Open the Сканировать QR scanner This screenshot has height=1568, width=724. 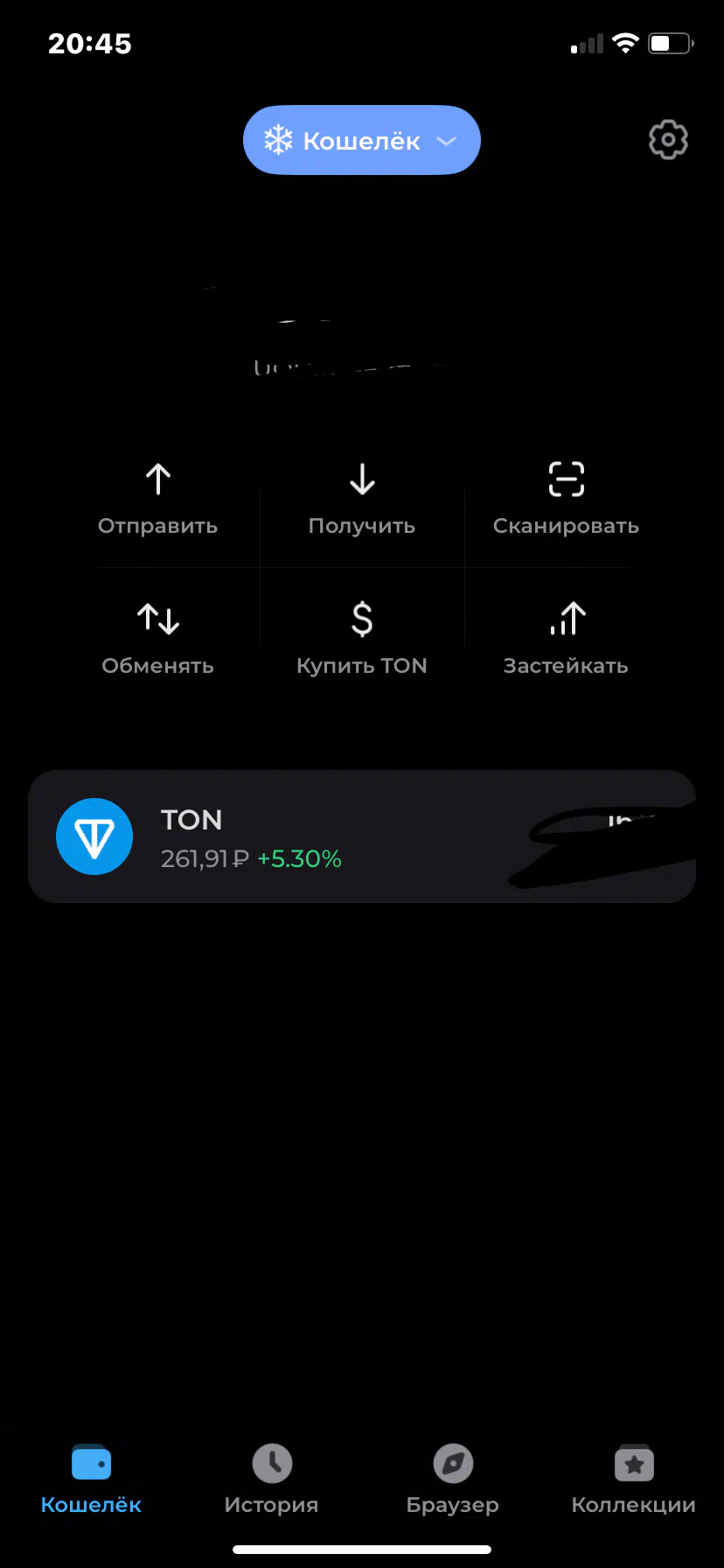point(566,500)
